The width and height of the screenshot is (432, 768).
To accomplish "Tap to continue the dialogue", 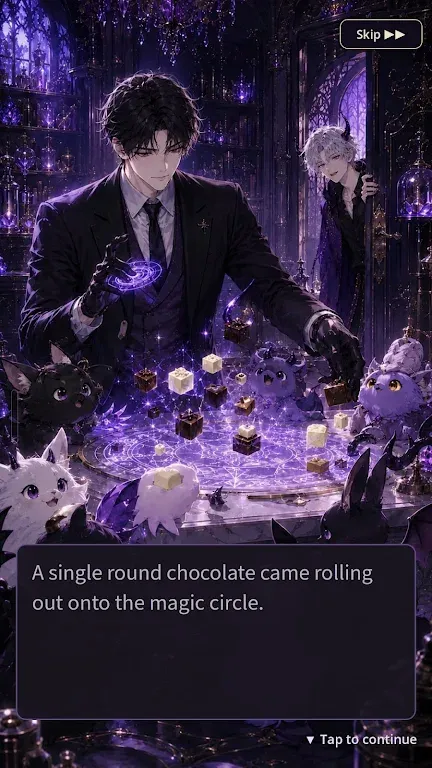I will coord(361,739).
